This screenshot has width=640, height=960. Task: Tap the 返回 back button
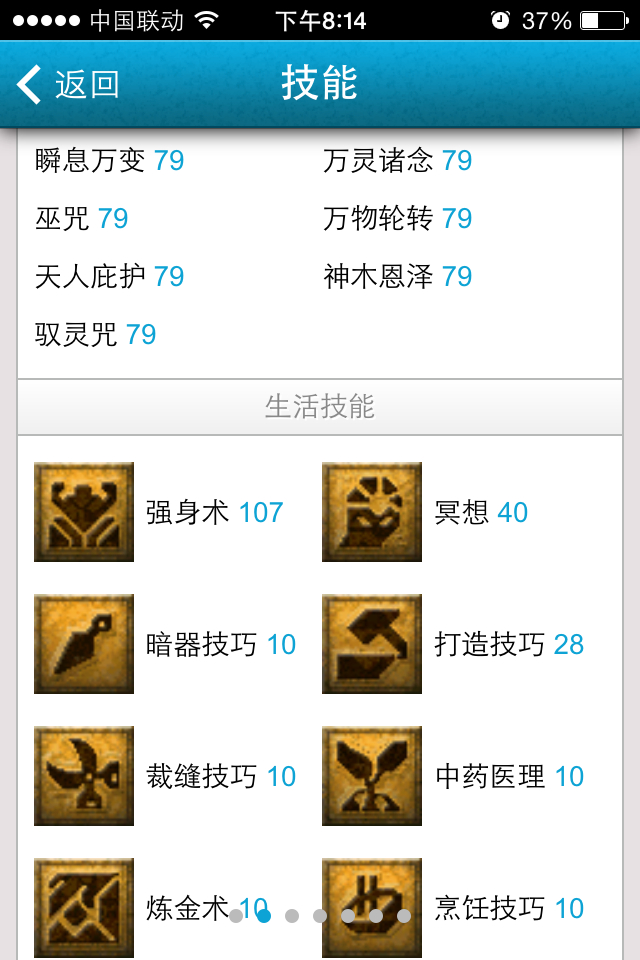pos(68,85)
